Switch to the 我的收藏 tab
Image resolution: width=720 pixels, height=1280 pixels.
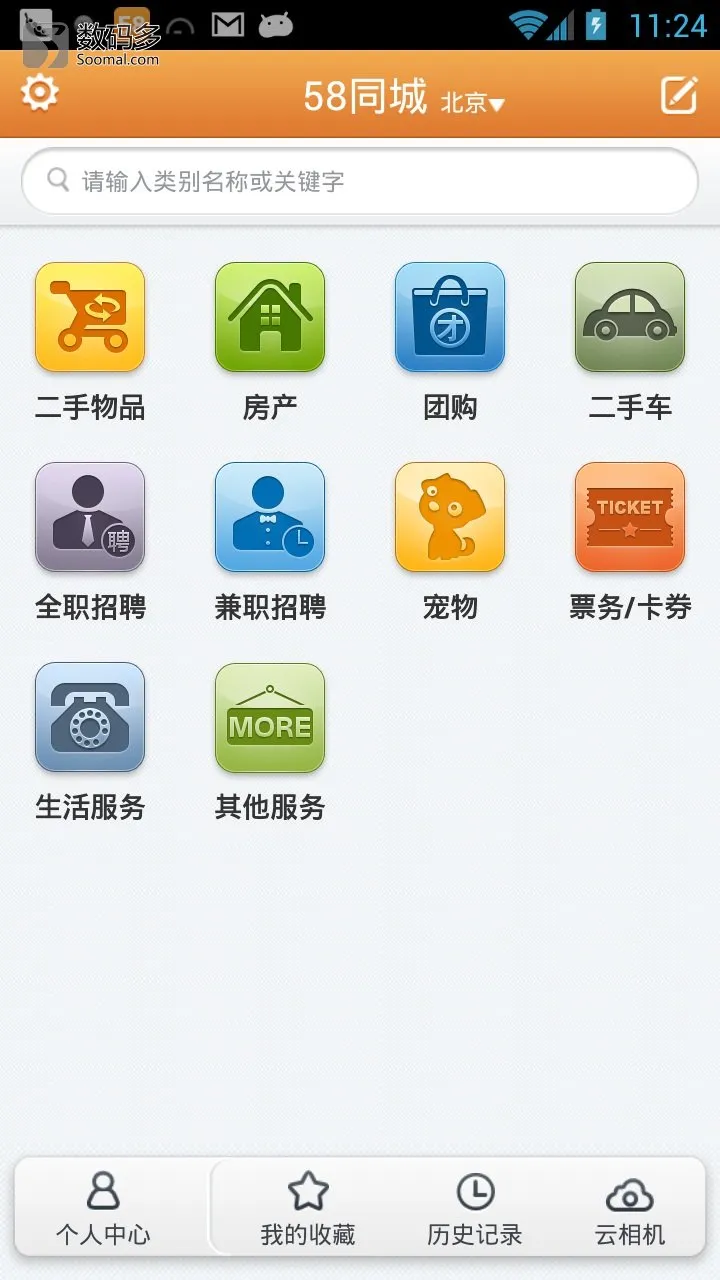coord(308,1208)
